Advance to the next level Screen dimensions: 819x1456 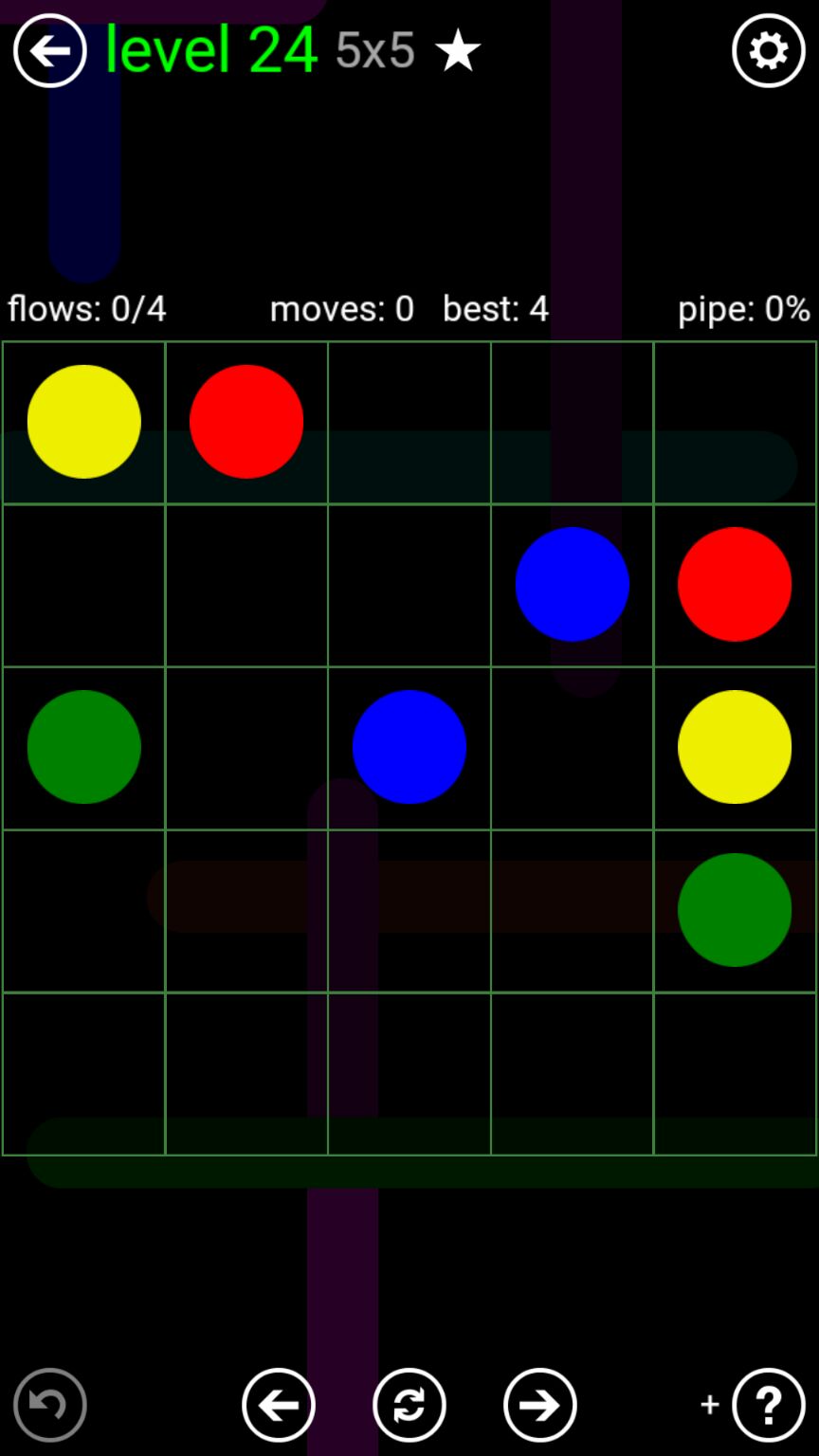click(539, 1405)
